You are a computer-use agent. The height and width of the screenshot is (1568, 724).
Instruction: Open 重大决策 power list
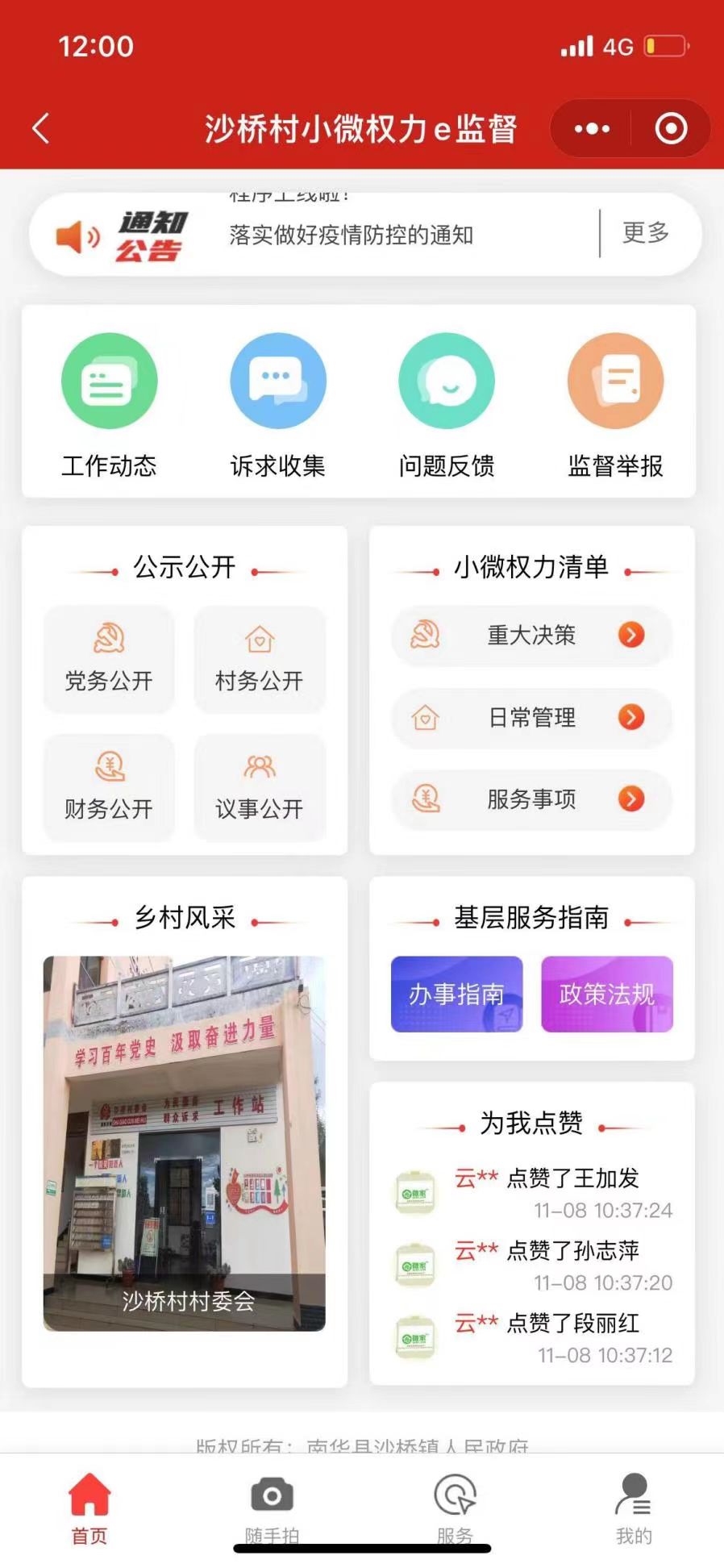pos(531,636)
